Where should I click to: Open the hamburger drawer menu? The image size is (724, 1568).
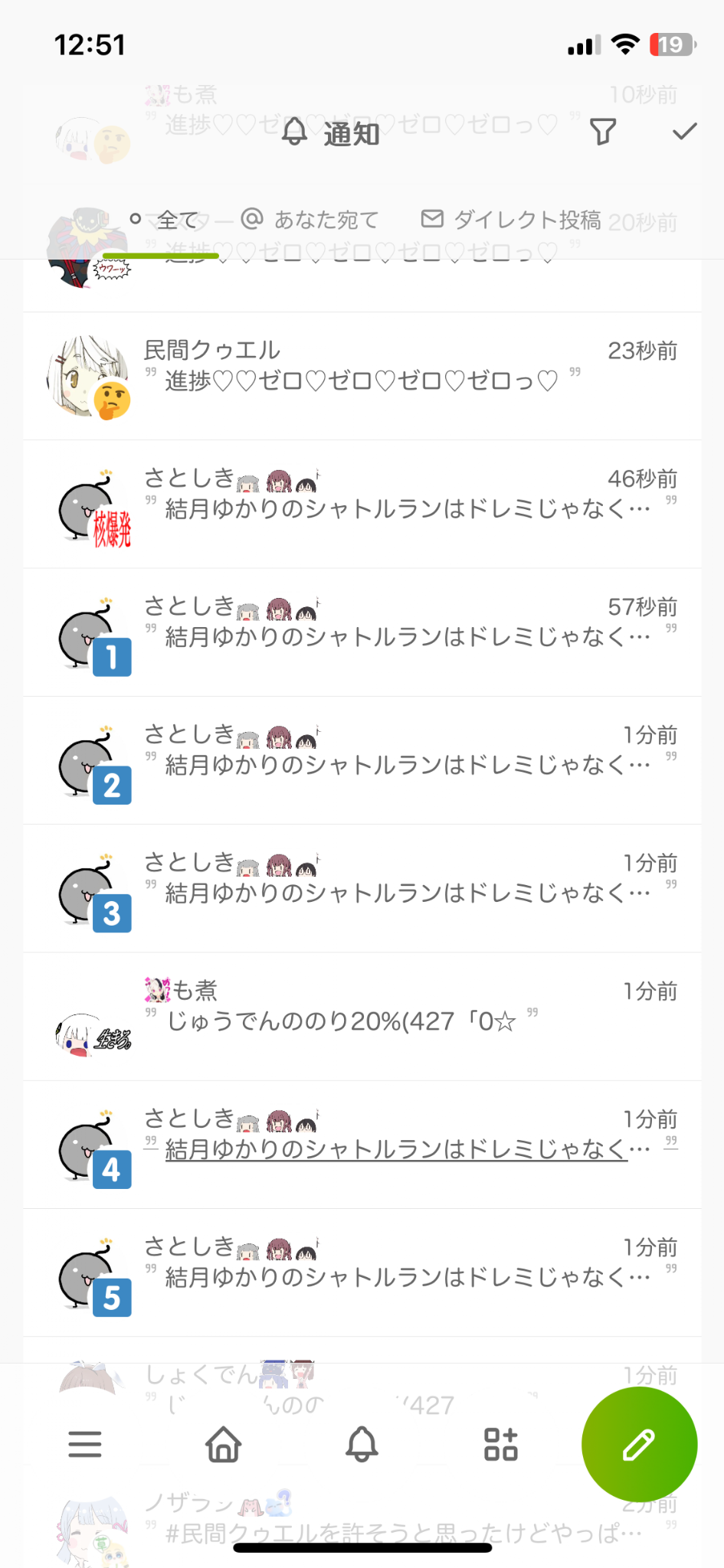tap(85, 1445)
